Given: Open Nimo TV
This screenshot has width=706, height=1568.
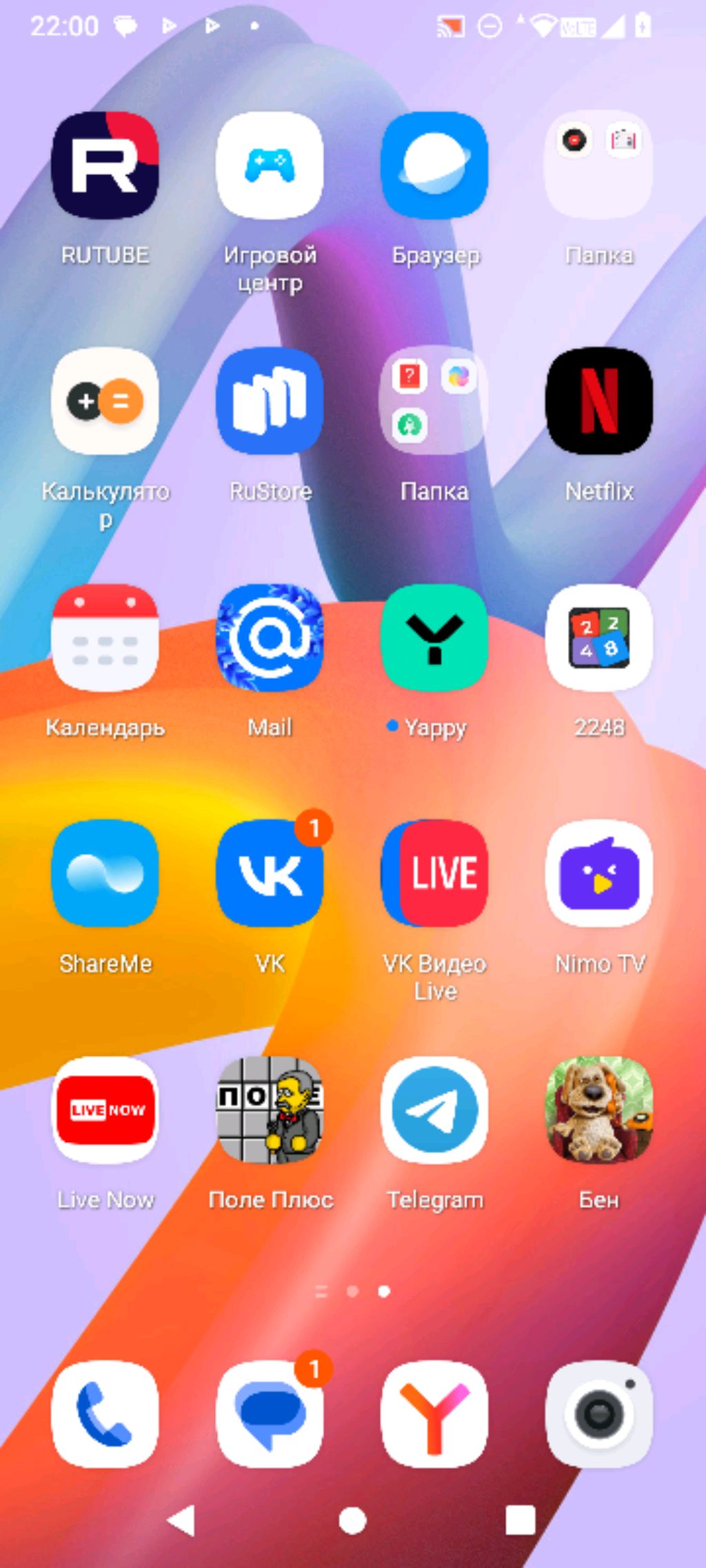Looking at the screenshot, I should click(598, 873).
